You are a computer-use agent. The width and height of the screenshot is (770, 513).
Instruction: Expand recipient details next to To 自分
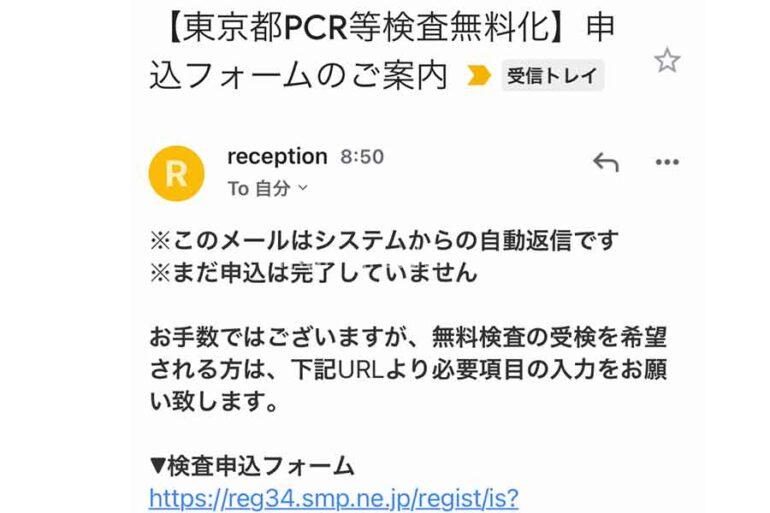304,188
